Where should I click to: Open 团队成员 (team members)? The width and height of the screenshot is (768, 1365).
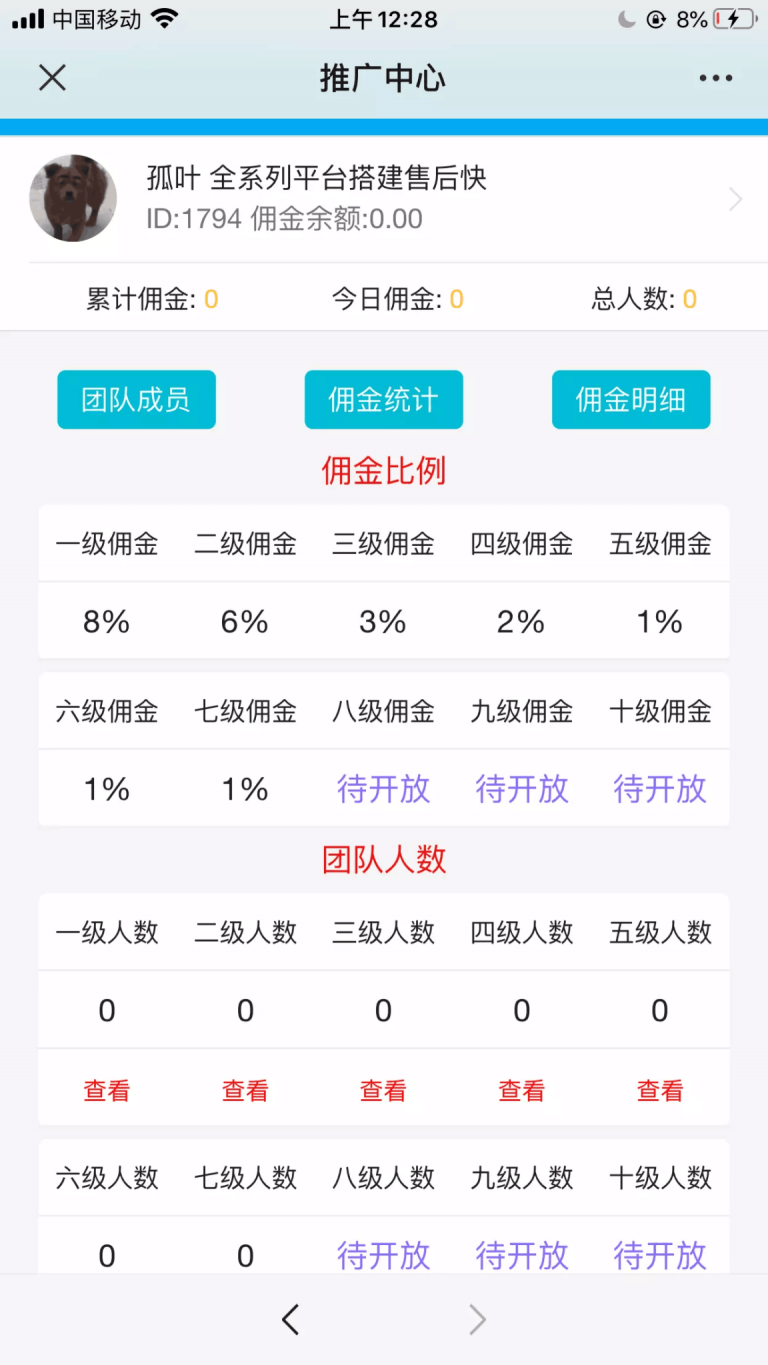click(136, 399)
